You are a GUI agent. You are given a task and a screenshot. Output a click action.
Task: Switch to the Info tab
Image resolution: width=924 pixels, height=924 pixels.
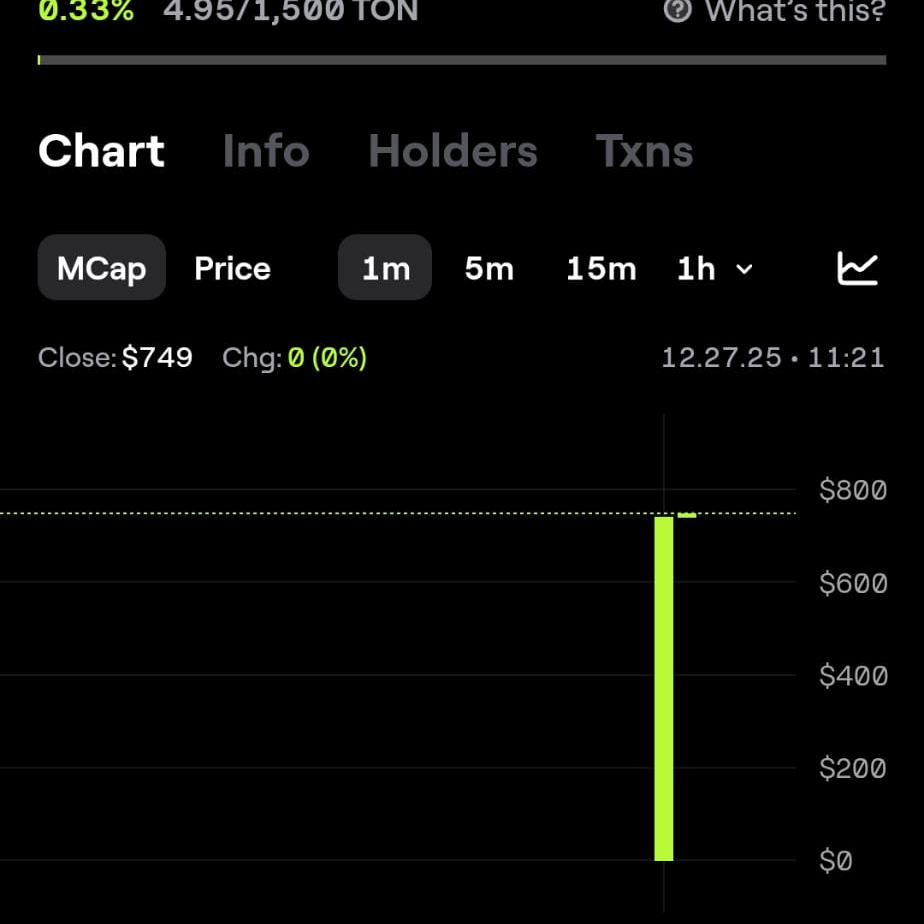tap(265, 152)
